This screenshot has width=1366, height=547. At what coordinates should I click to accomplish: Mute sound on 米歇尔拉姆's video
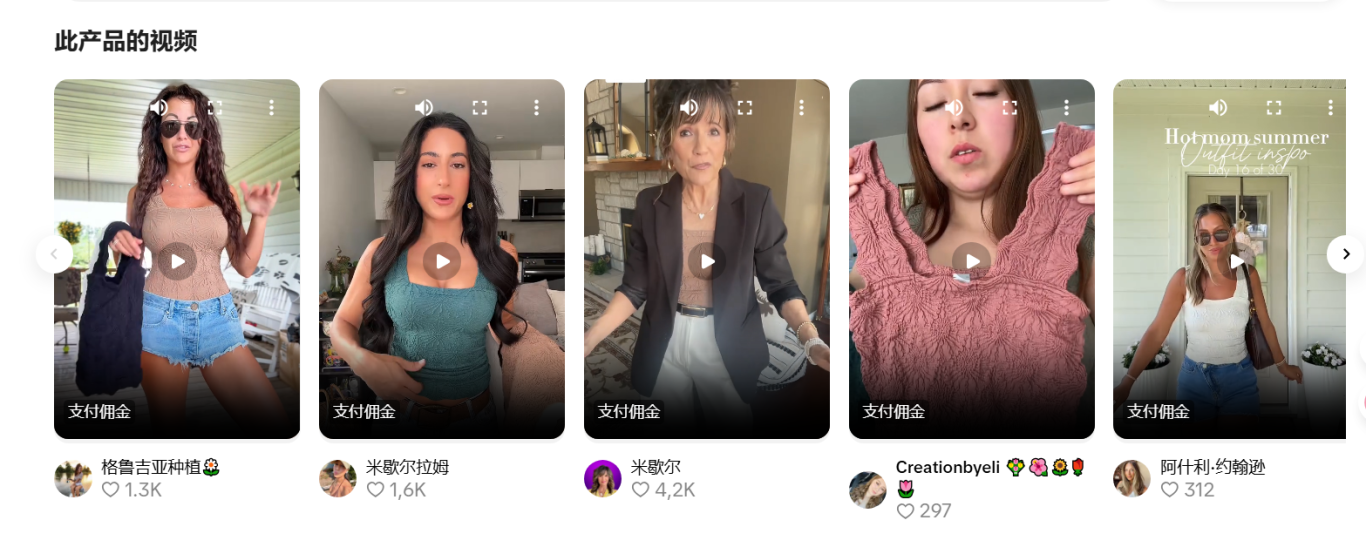[x=424, y=107]
